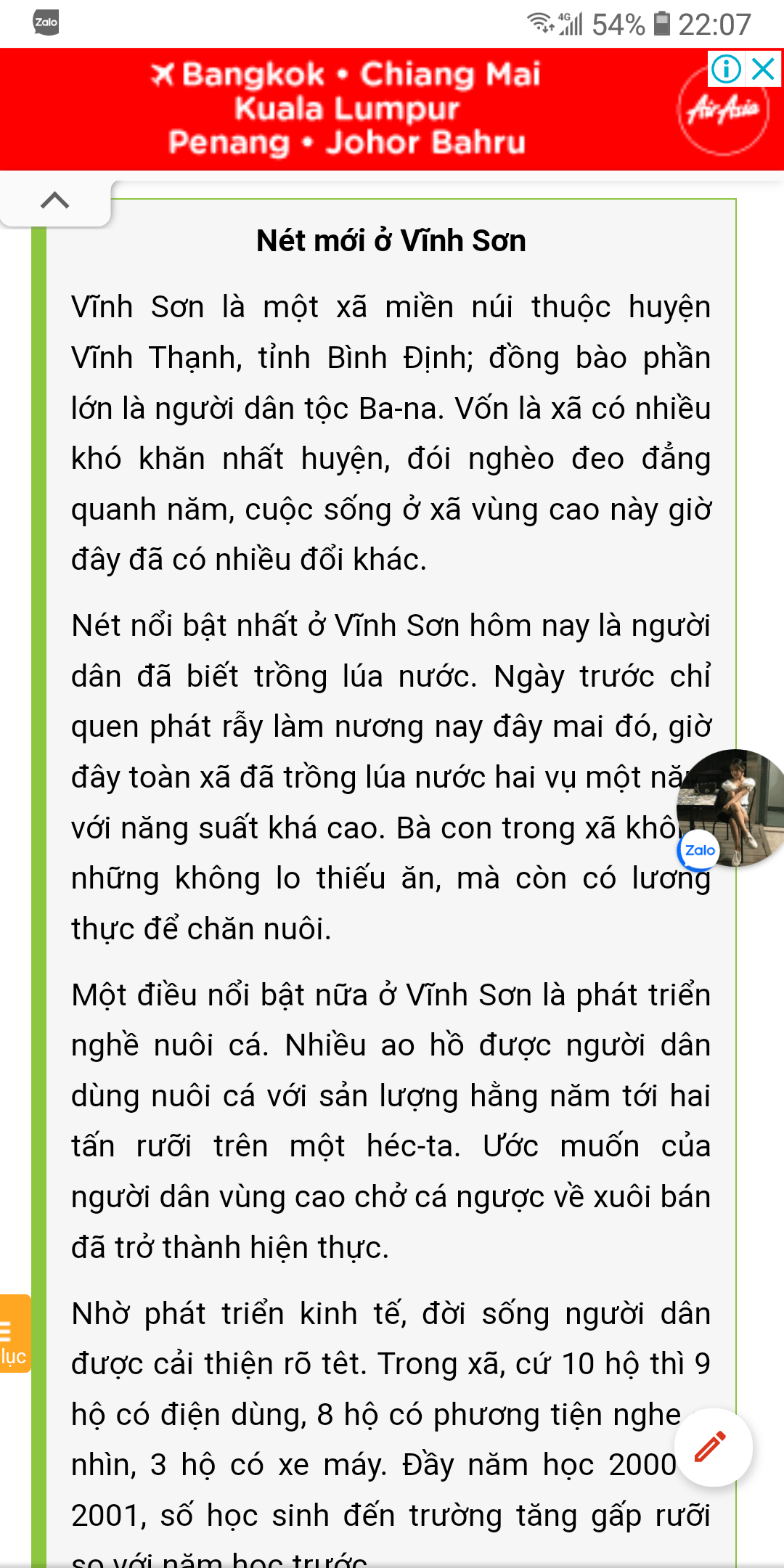Open the ad info icon

coord(726,70)
